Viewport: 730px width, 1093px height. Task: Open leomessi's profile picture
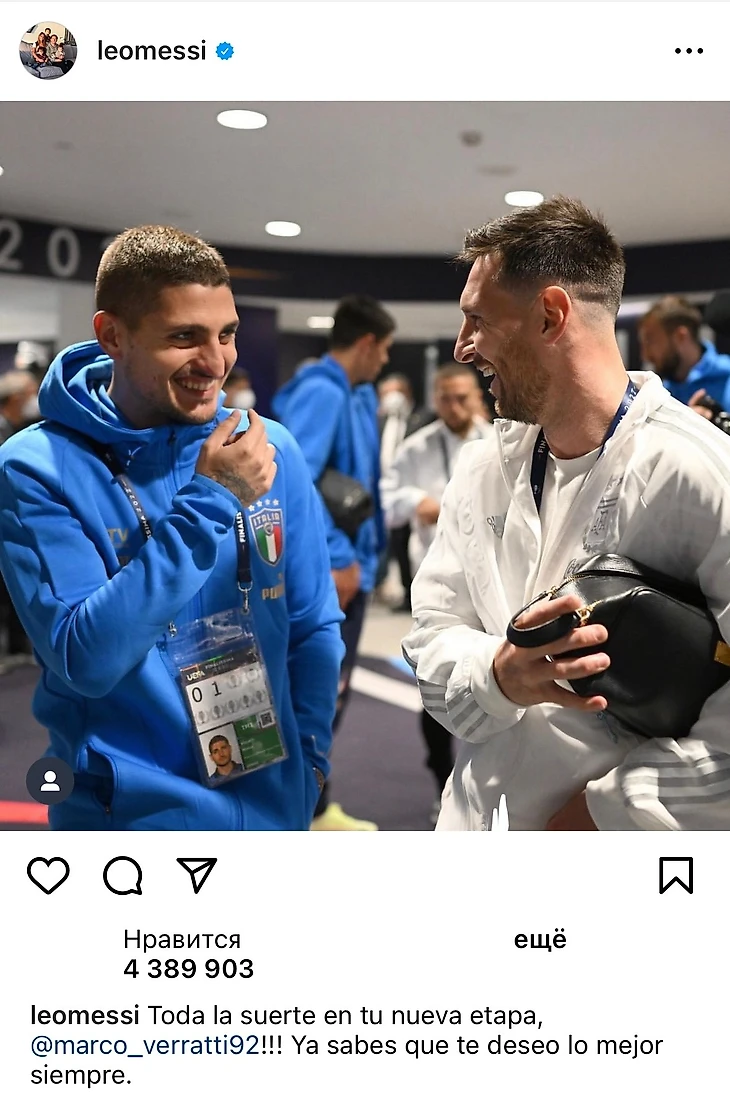(x=48, y=50)
